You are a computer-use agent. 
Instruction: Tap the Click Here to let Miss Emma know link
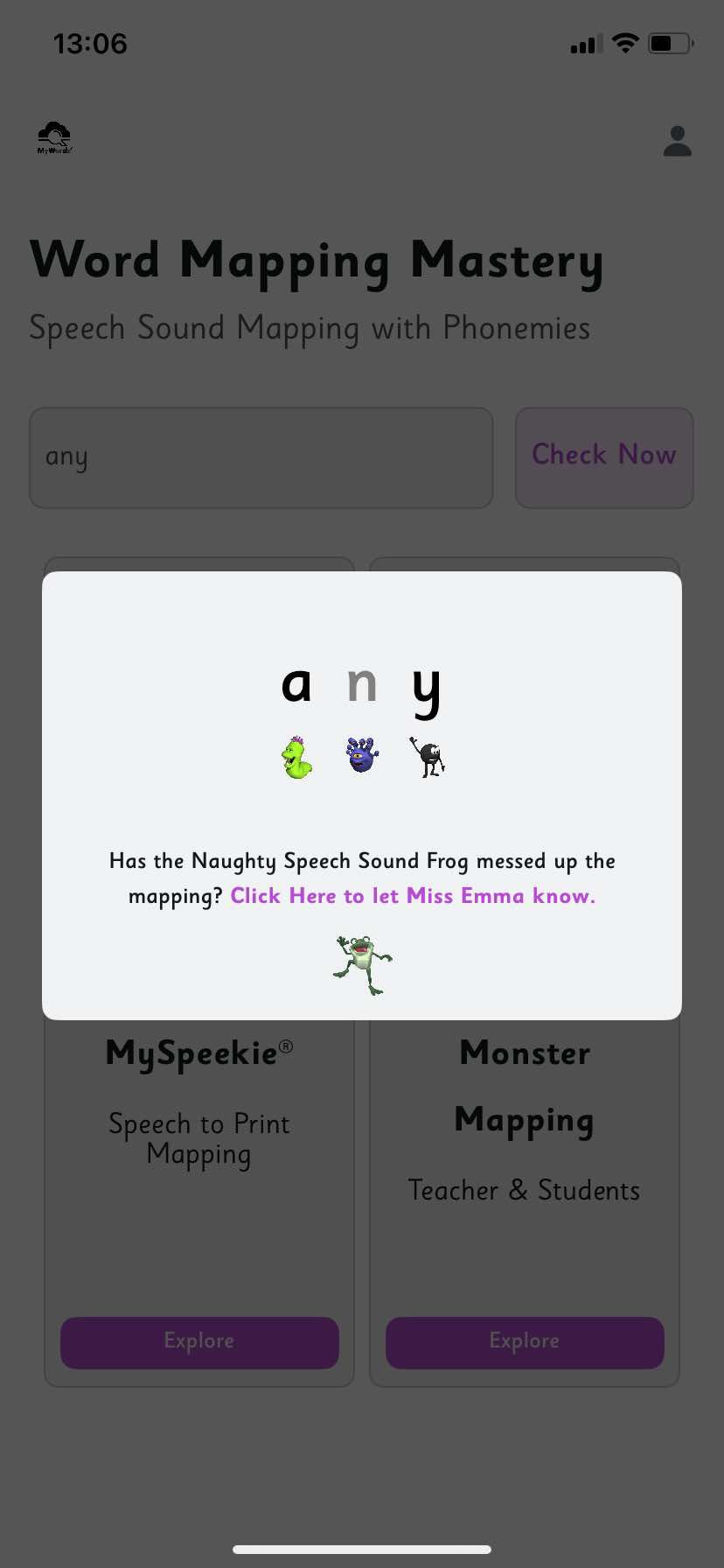(413, 896)
